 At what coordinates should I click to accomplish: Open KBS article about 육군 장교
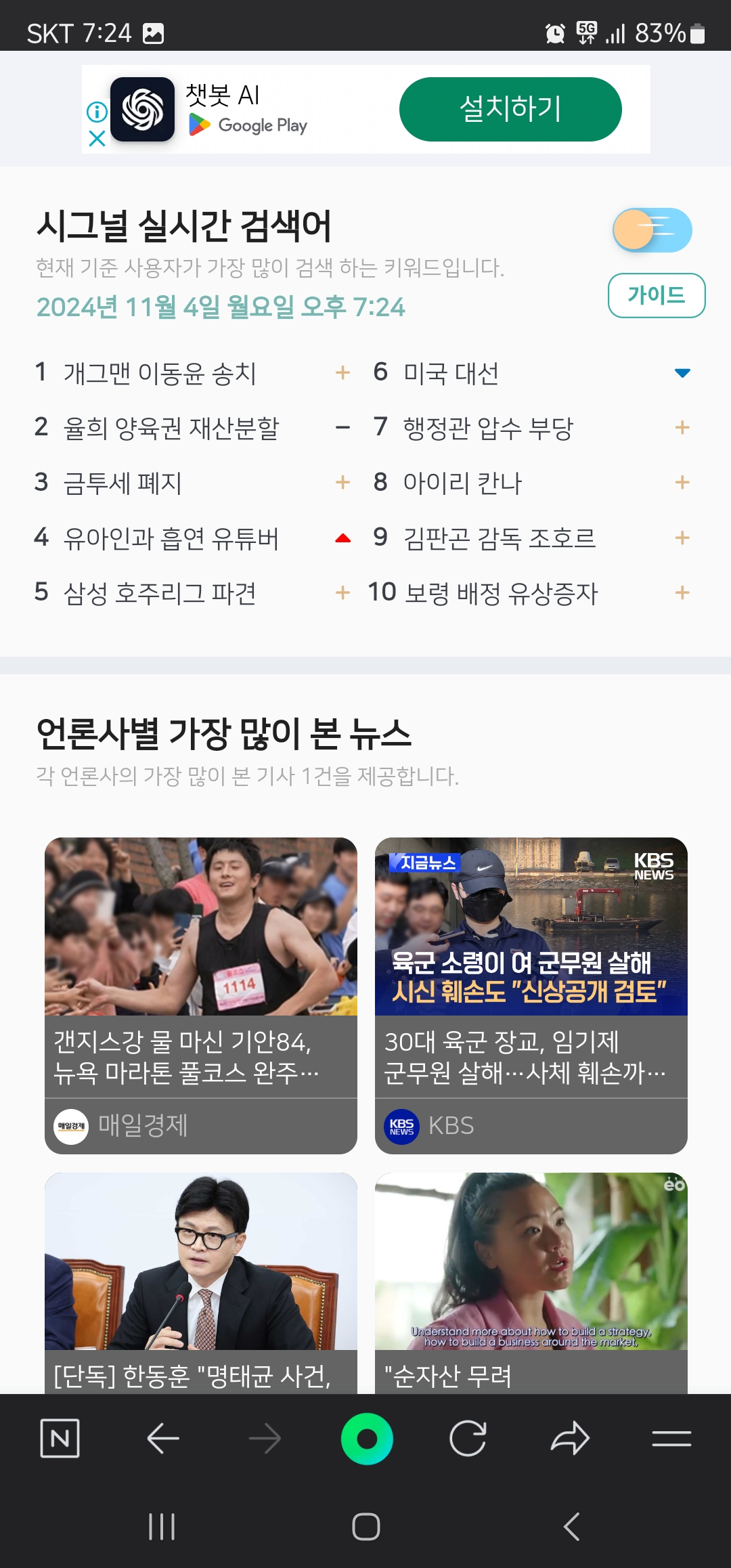[531, 995]
